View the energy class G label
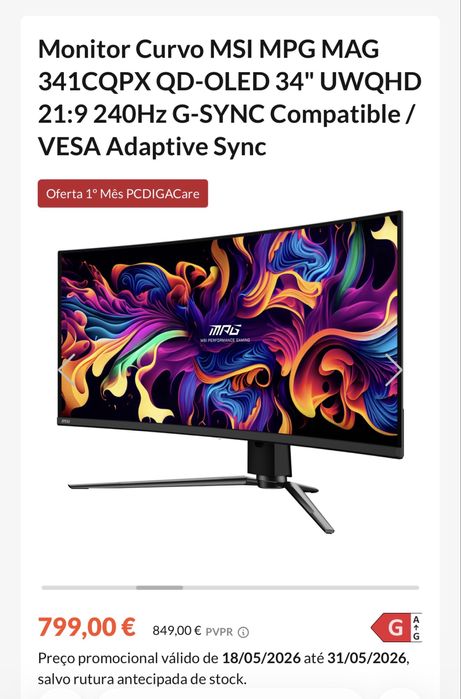The height and width of the screenshot is (699, 461). click(x=396, y=628)
